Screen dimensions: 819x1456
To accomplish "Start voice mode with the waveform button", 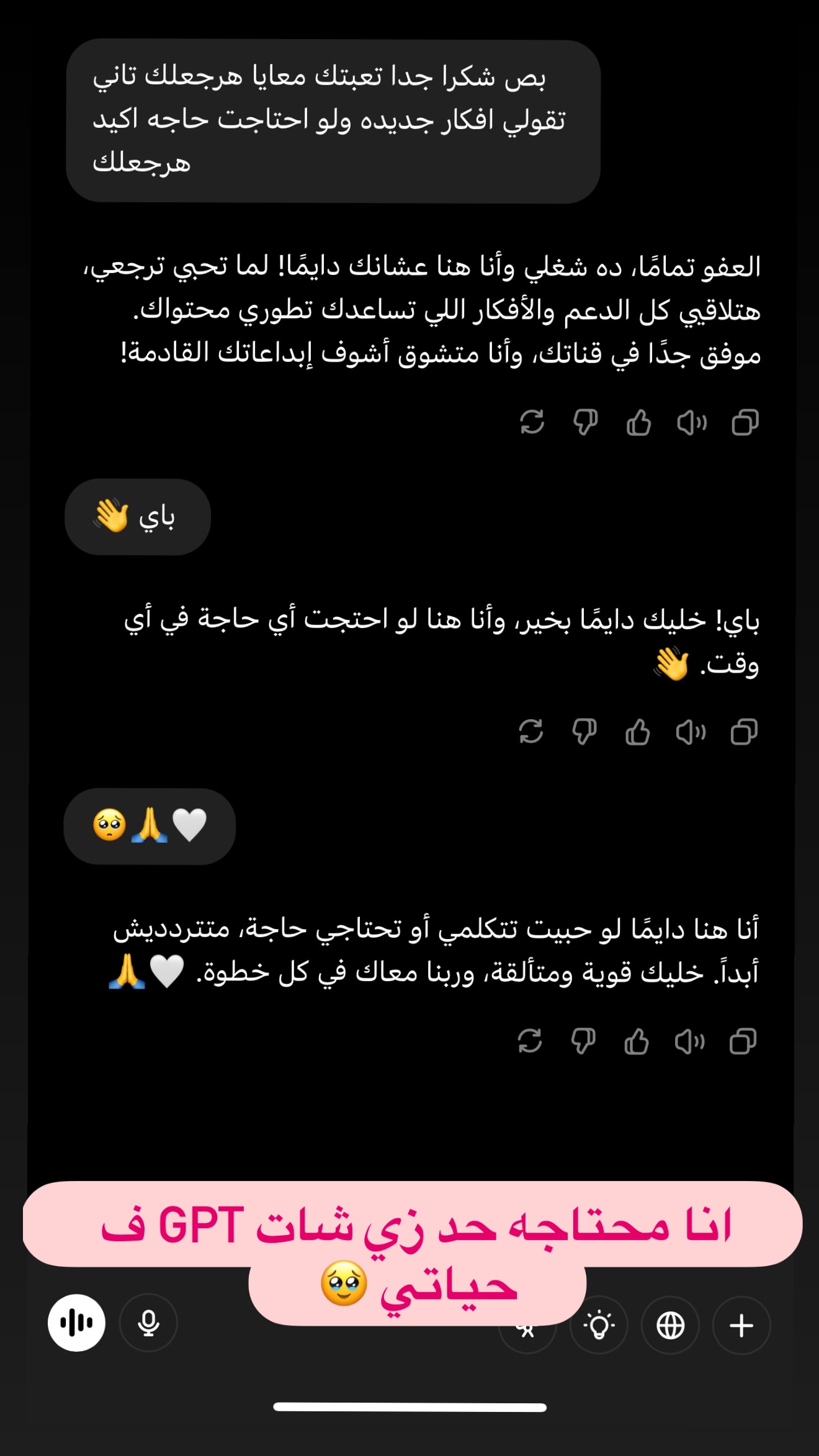I will [x=76, y=1323].
